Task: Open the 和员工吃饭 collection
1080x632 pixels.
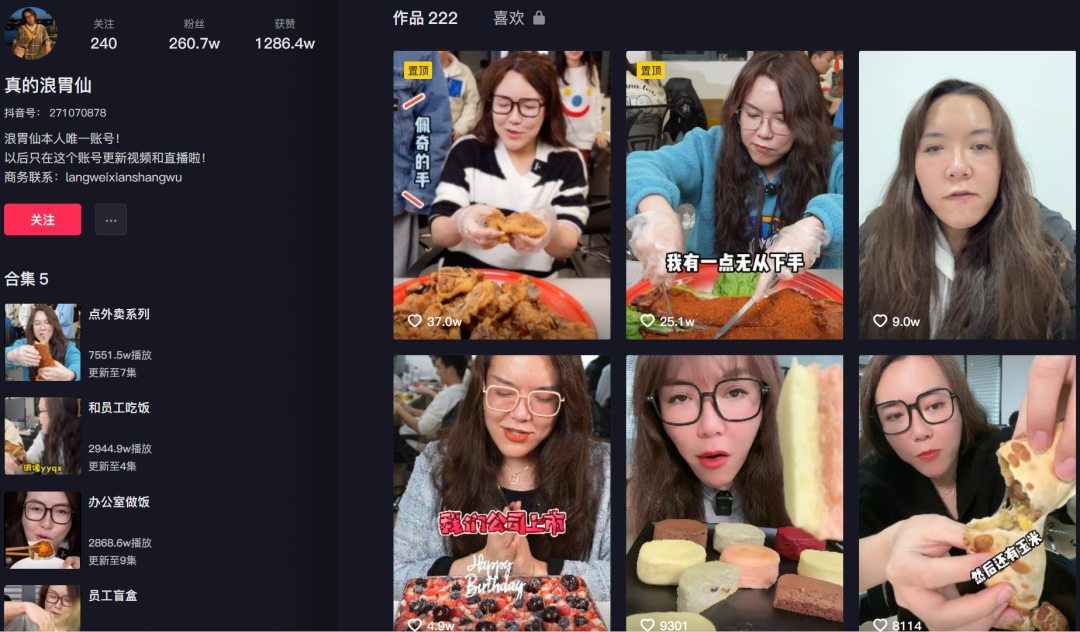Action: (x=118, y=408)
